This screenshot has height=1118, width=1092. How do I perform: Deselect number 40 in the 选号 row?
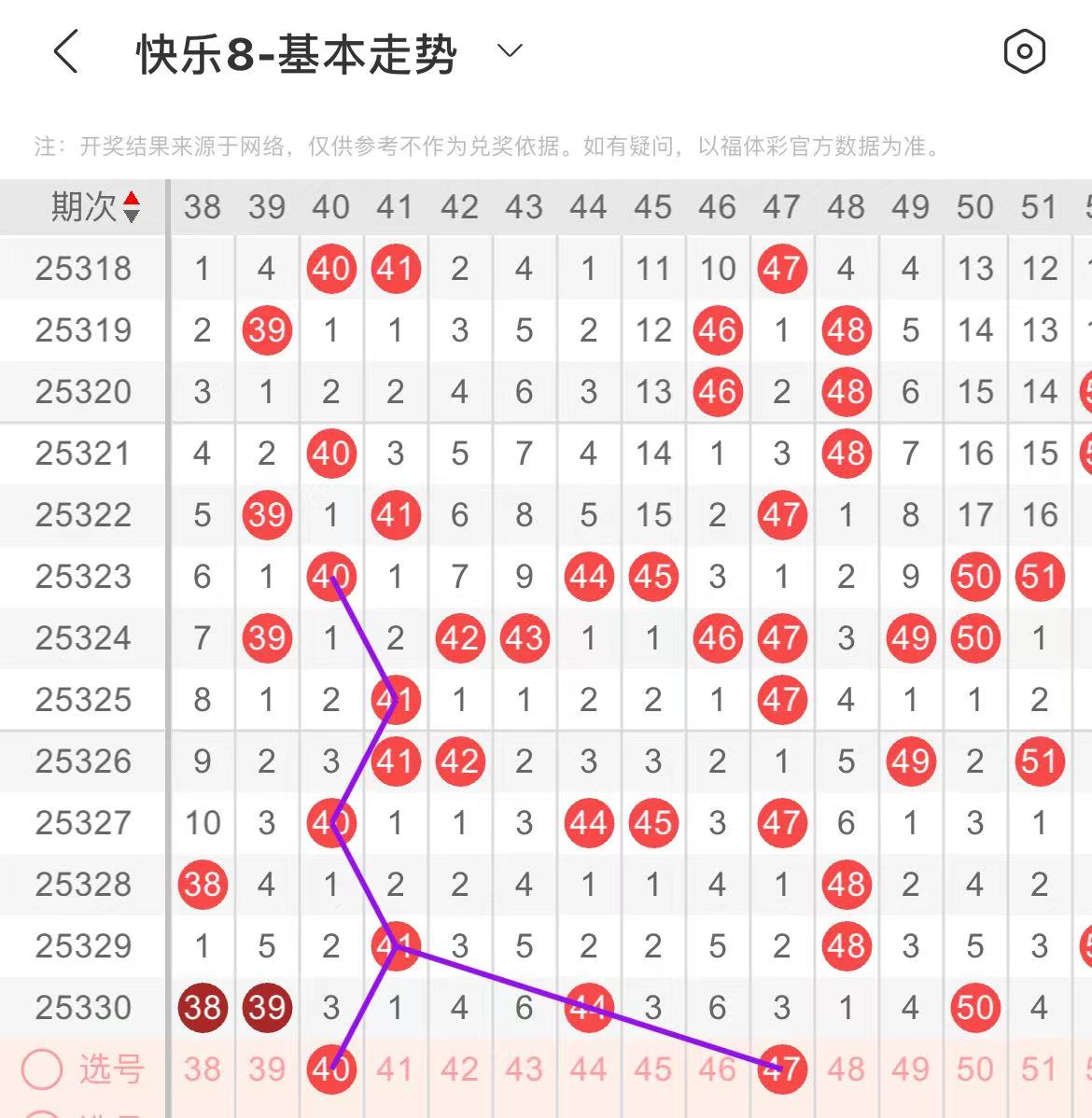coord(331,1069)
